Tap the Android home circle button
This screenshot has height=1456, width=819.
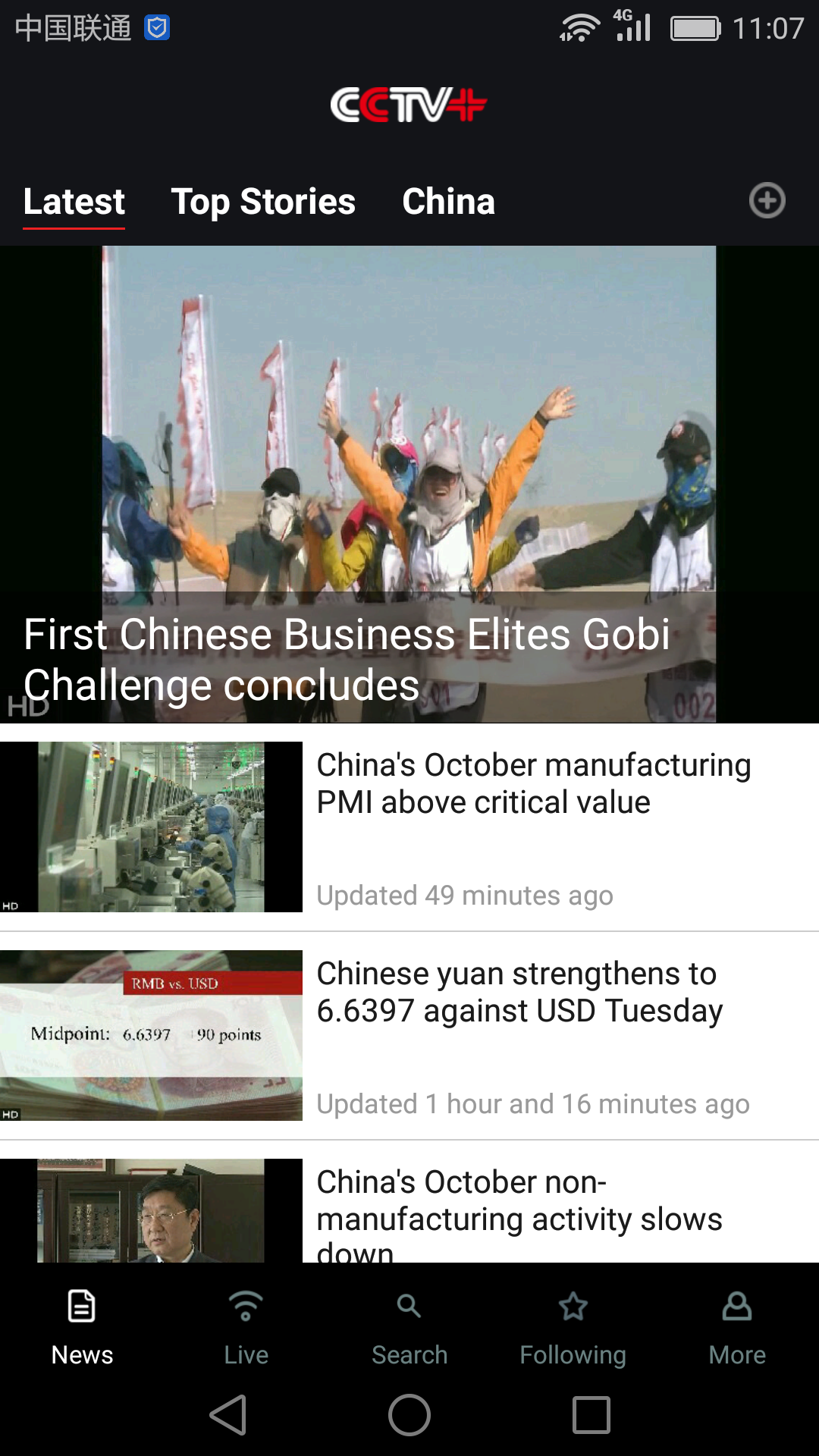(x=409, y=1415)
